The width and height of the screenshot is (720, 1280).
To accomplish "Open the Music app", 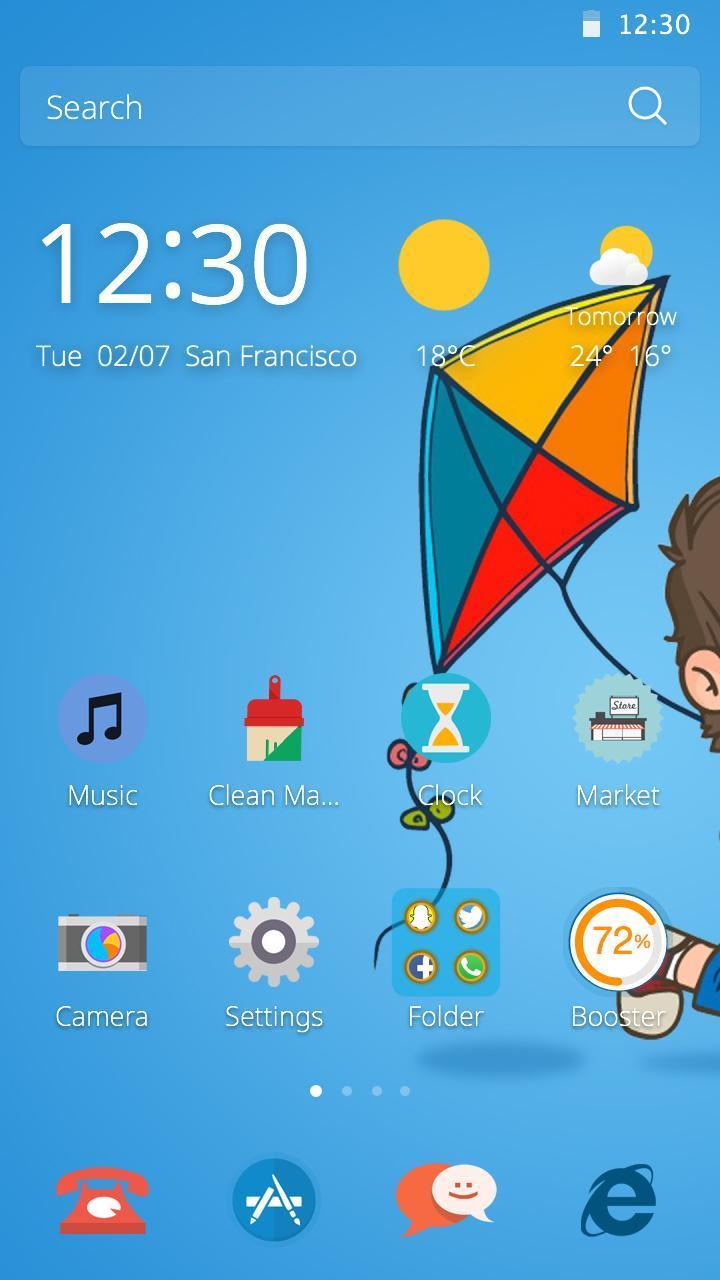I will click(x=101, y=717).
